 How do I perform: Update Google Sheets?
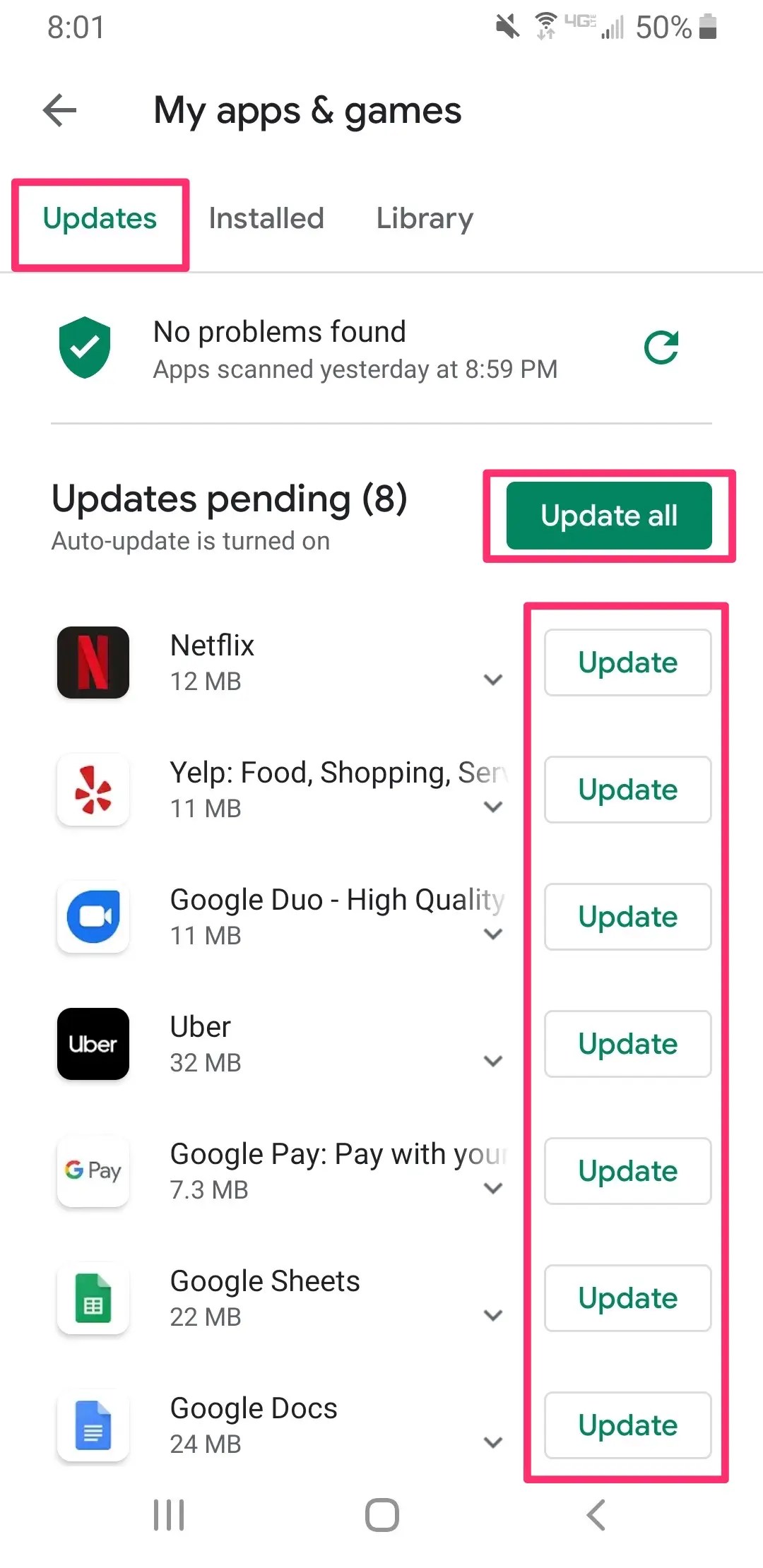pyautogui.click(x=627, y=1298)
